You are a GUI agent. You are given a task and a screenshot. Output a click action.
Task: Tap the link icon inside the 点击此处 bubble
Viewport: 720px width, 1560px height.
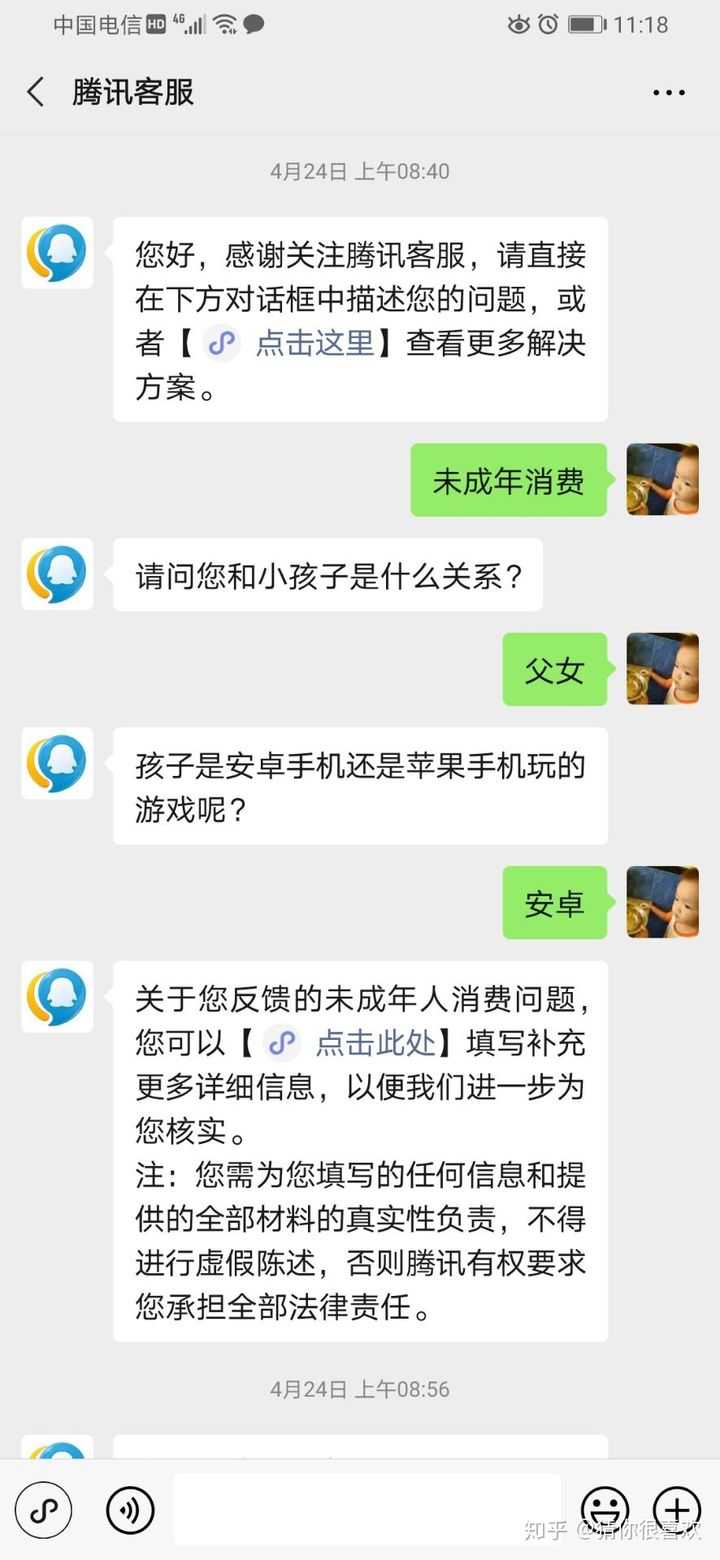click(282, 1043)
